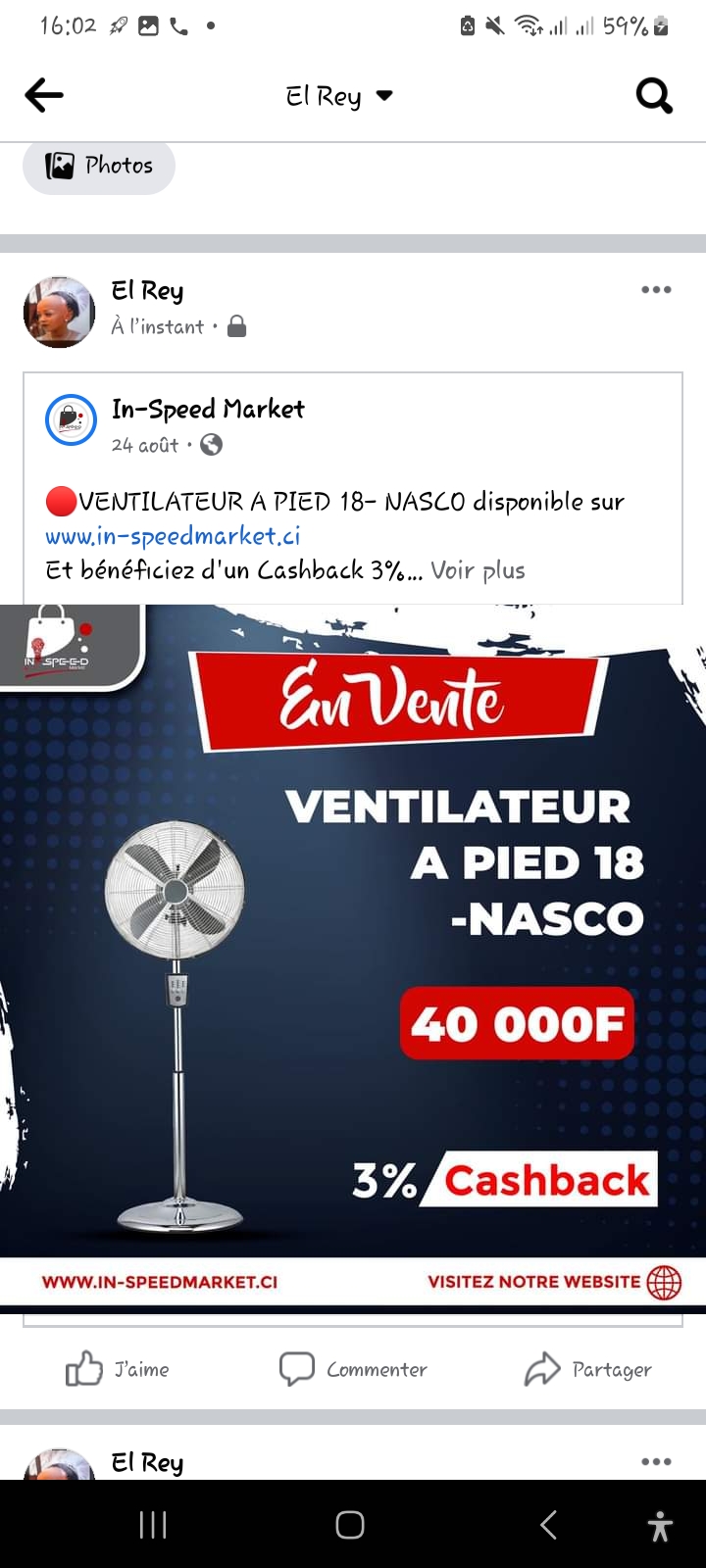Expand the El Rey dropdown title
The width and height of the screenshot is (706, 1568).
338,96
